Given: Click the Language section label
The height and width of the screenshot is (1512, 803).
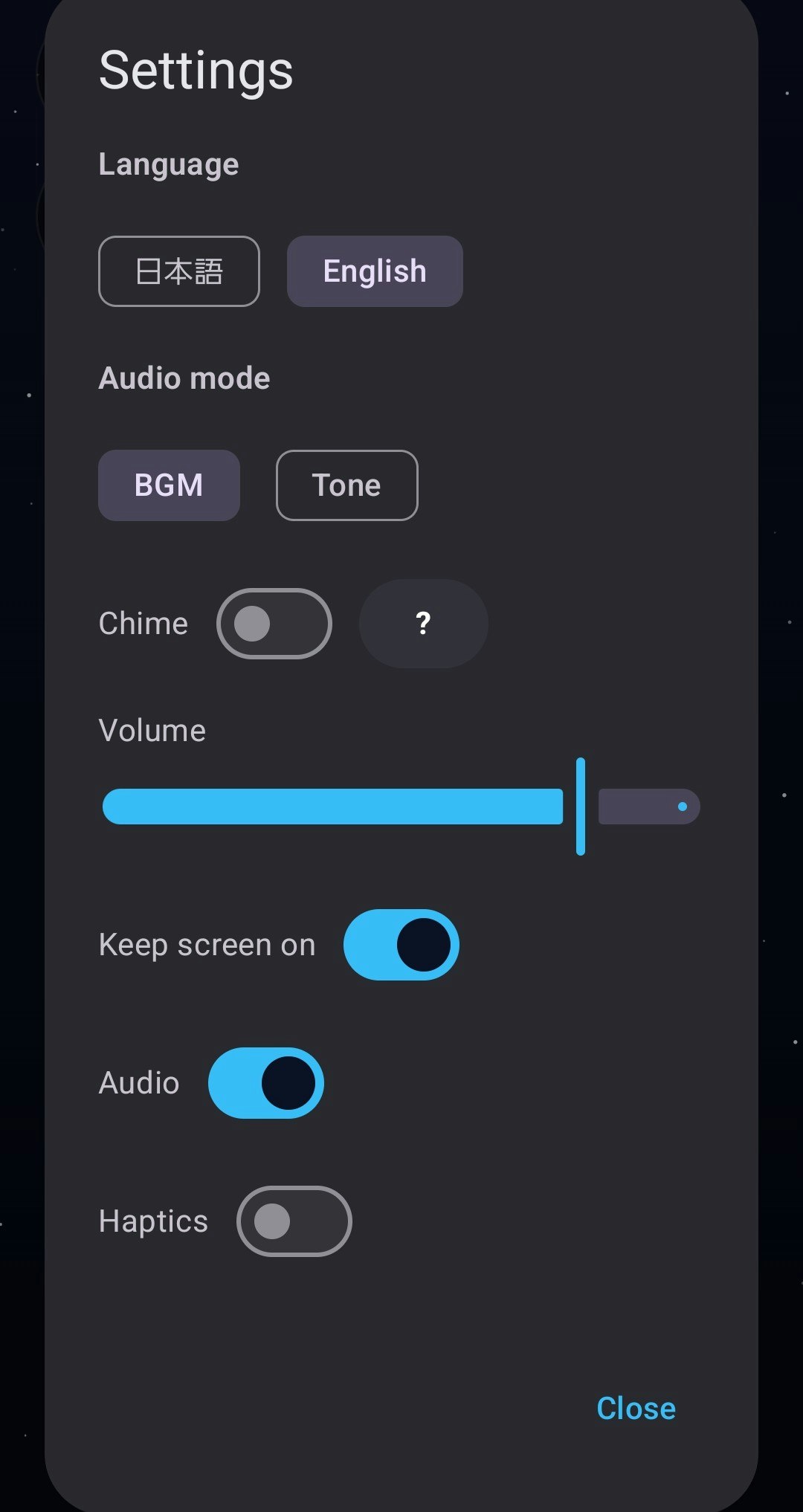Looking at the screenshot, I should point(168,164).
